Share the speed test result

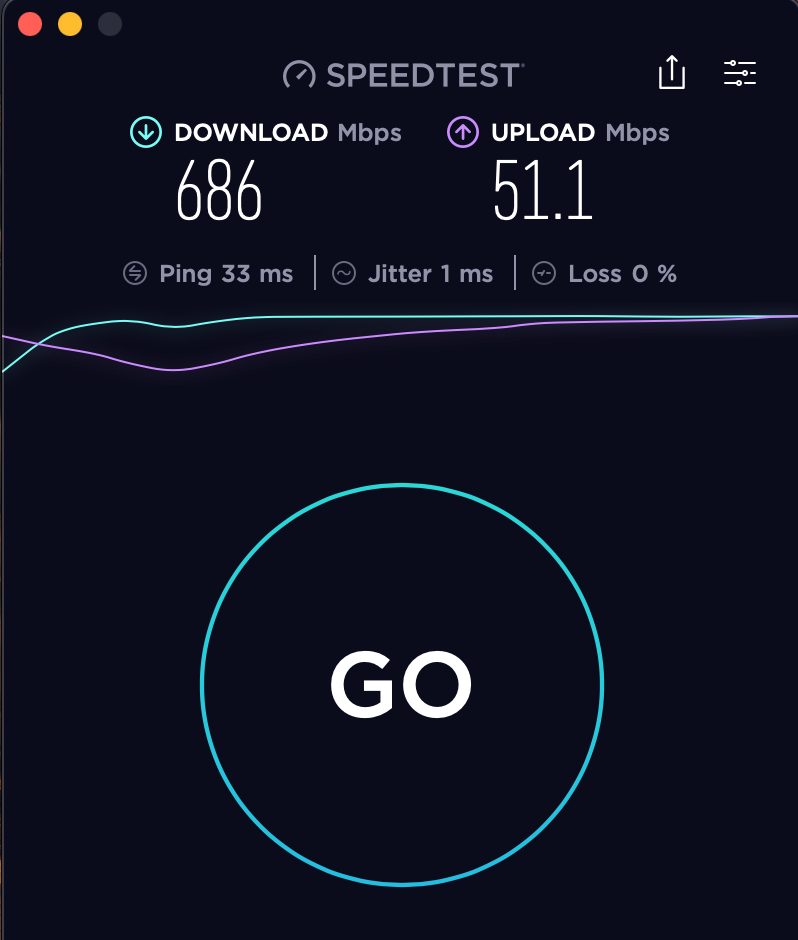(x=672, y=72)
